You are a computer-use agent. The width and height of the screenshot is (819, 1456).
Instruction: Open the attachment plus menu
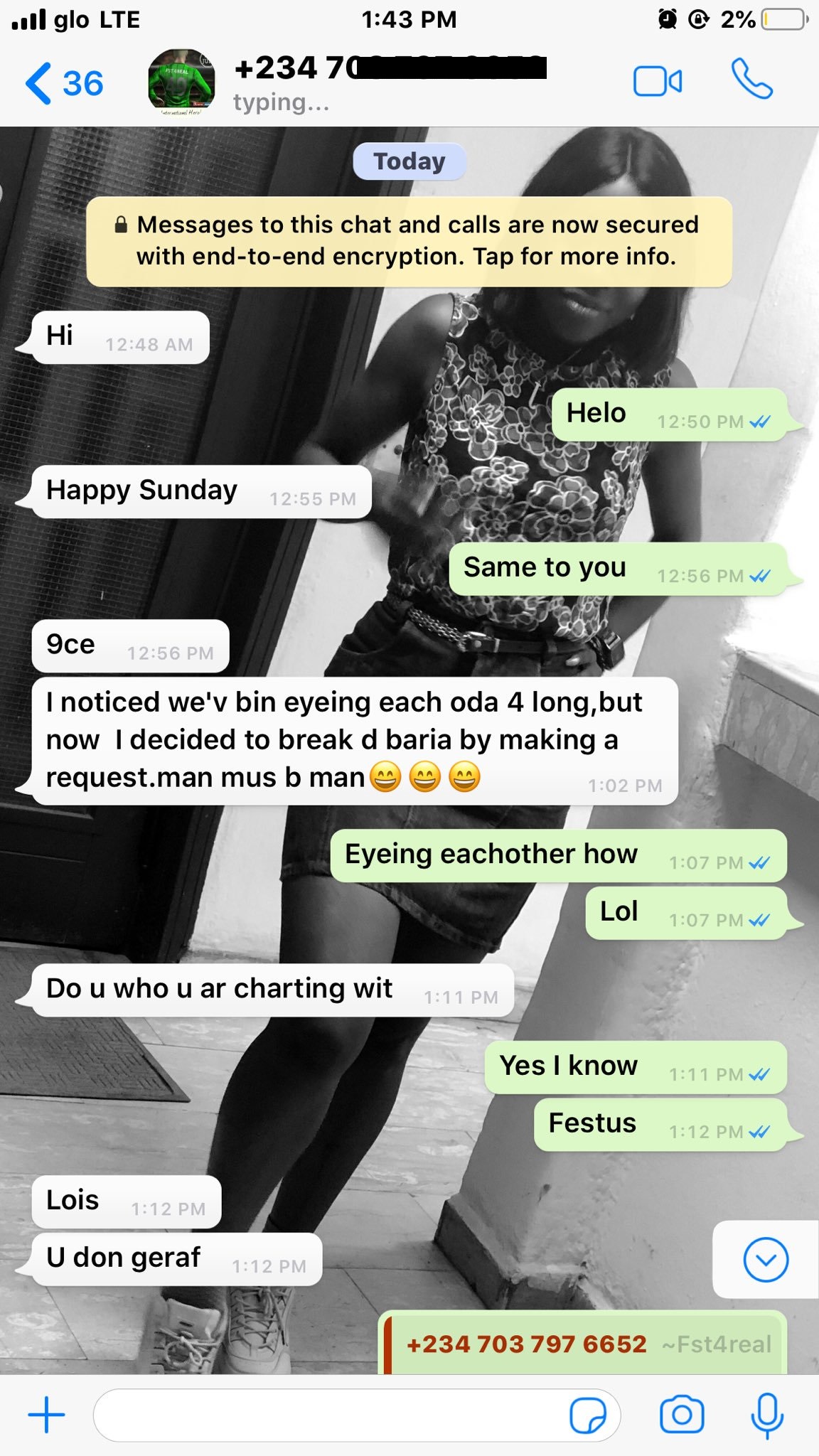(47, 1415)
